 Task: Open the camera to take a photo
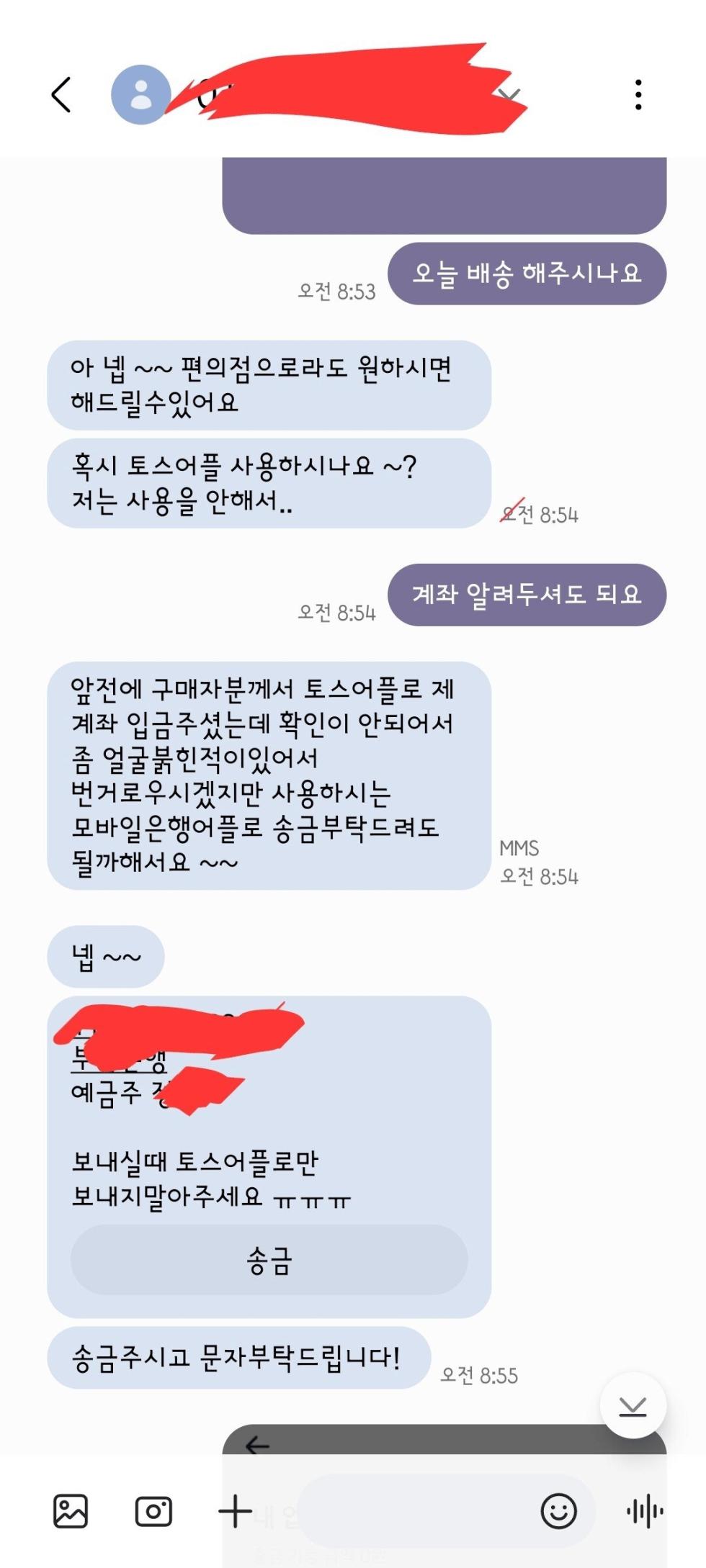coord(153,1510)
